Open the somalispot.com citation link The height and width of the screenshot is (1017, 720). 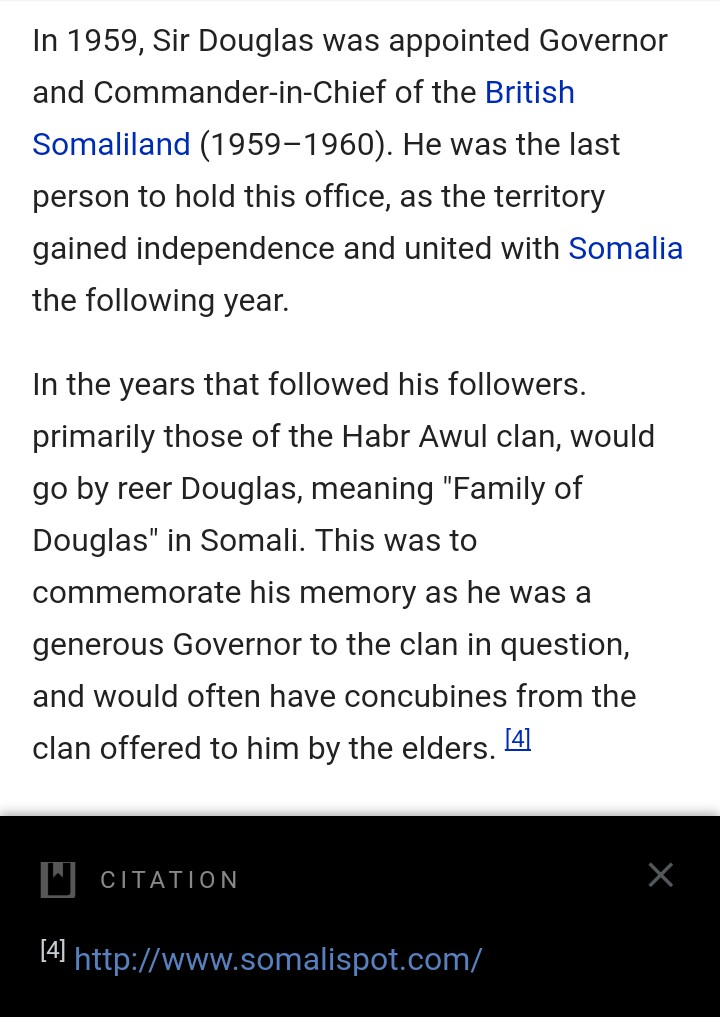(x=278, y=960)
